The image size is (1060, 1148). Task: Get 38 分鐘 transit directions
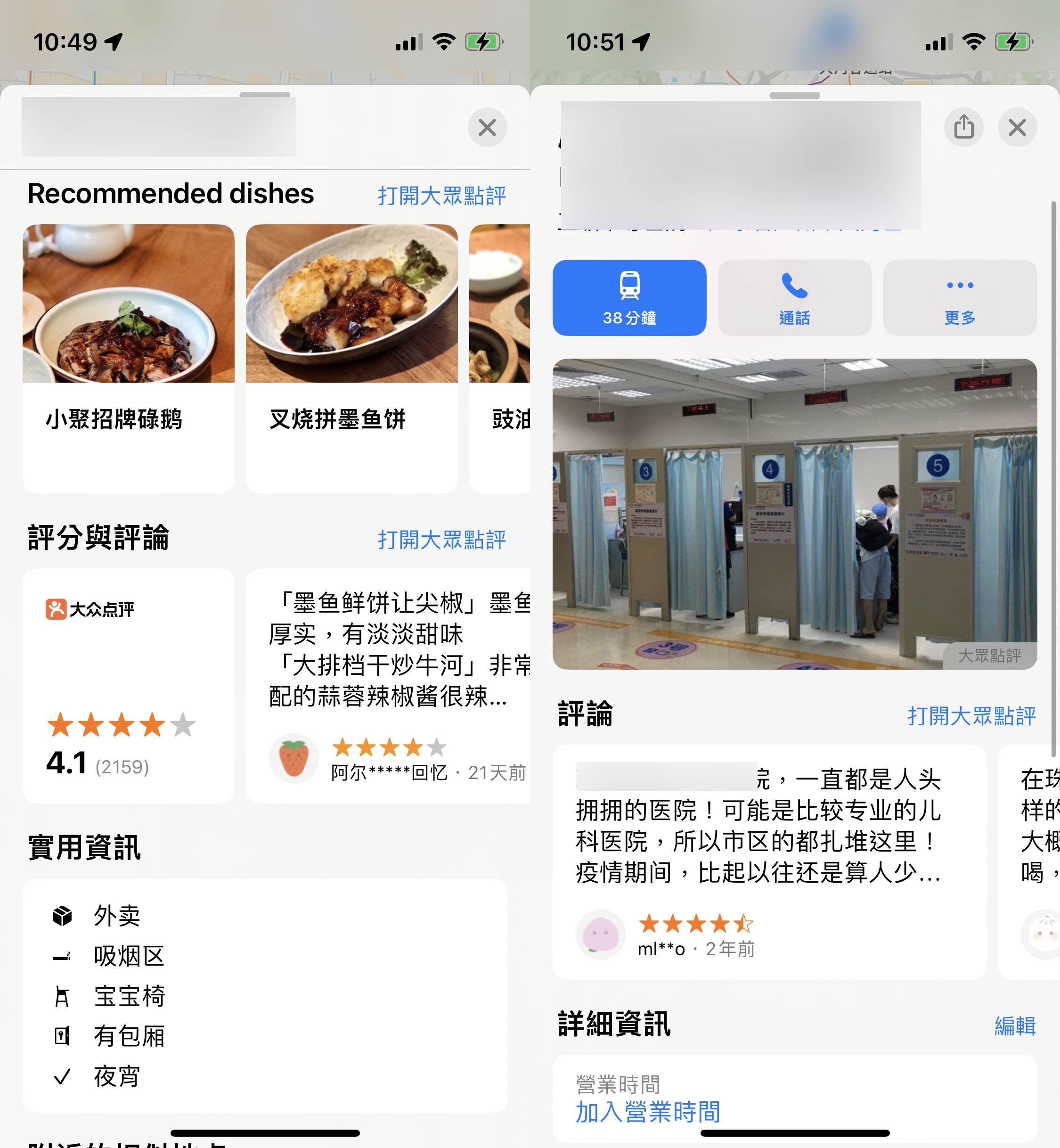[629, 298]
